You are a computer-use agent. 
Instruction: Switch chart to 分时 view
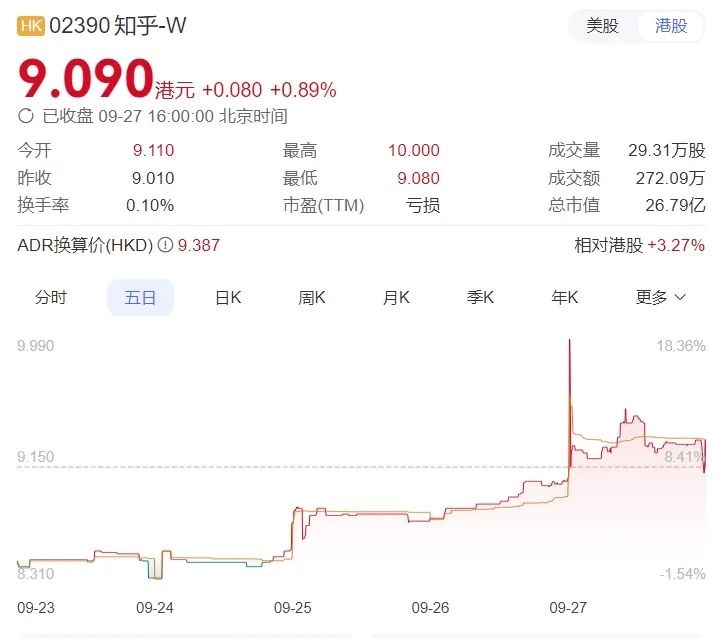click(51, 297)
